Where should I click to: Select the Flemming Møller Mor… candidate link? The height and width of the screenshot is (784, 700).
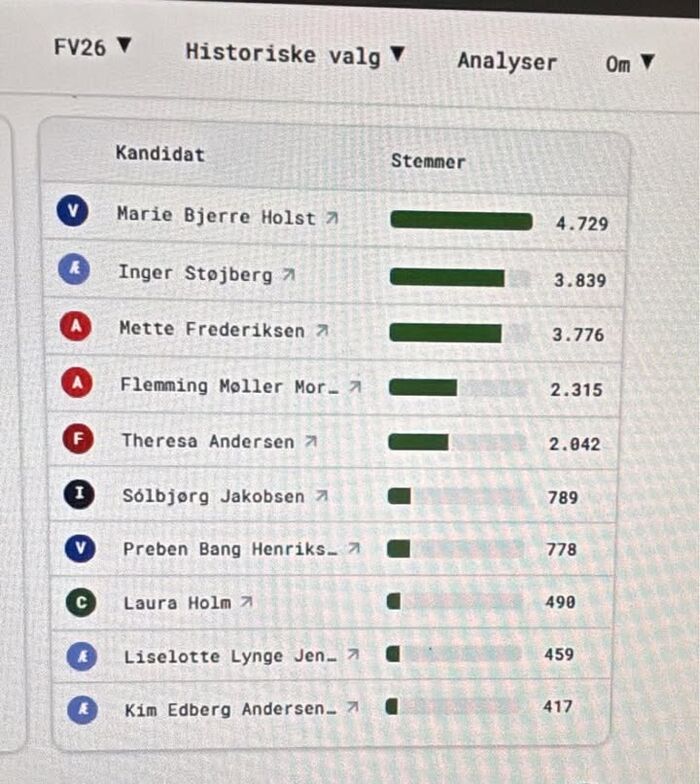point(239,385)
